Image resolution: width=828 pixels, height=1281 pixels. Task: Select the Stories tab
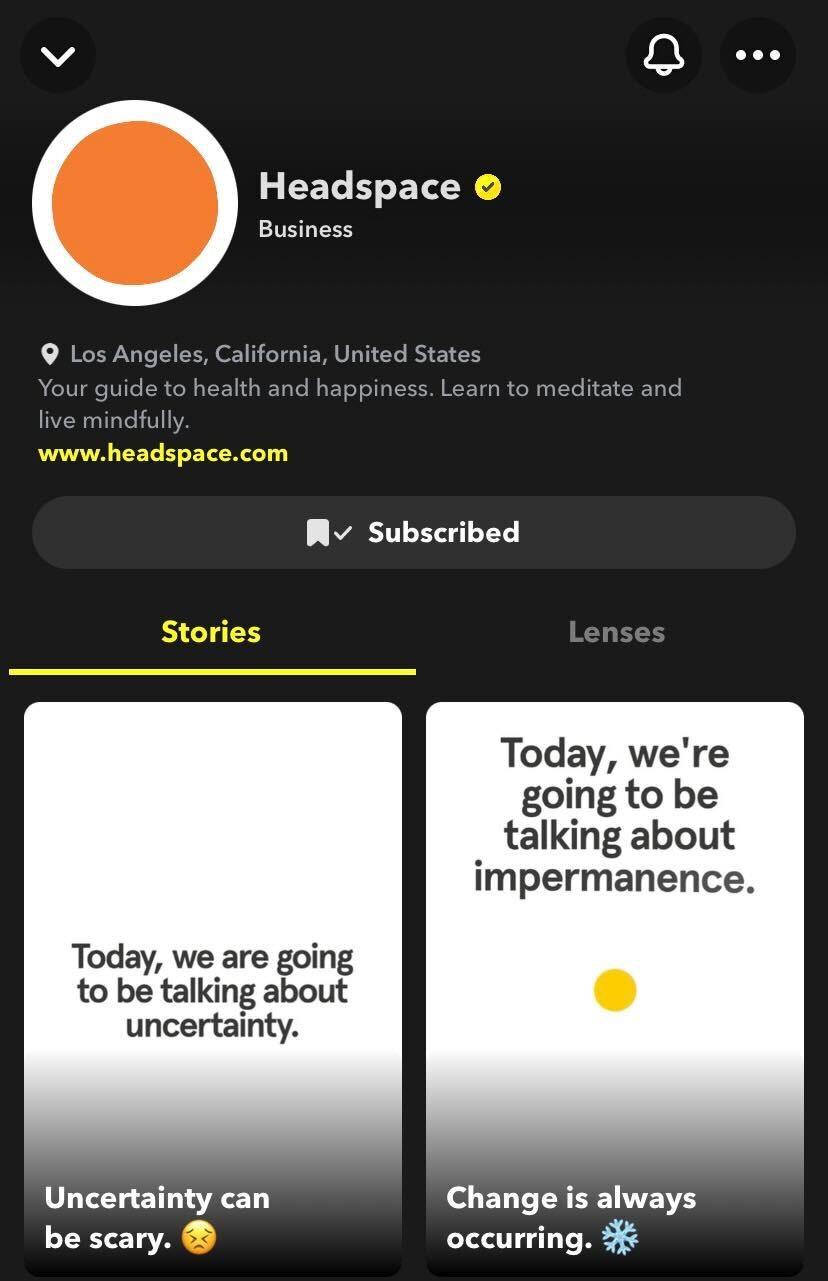[211, 632]
